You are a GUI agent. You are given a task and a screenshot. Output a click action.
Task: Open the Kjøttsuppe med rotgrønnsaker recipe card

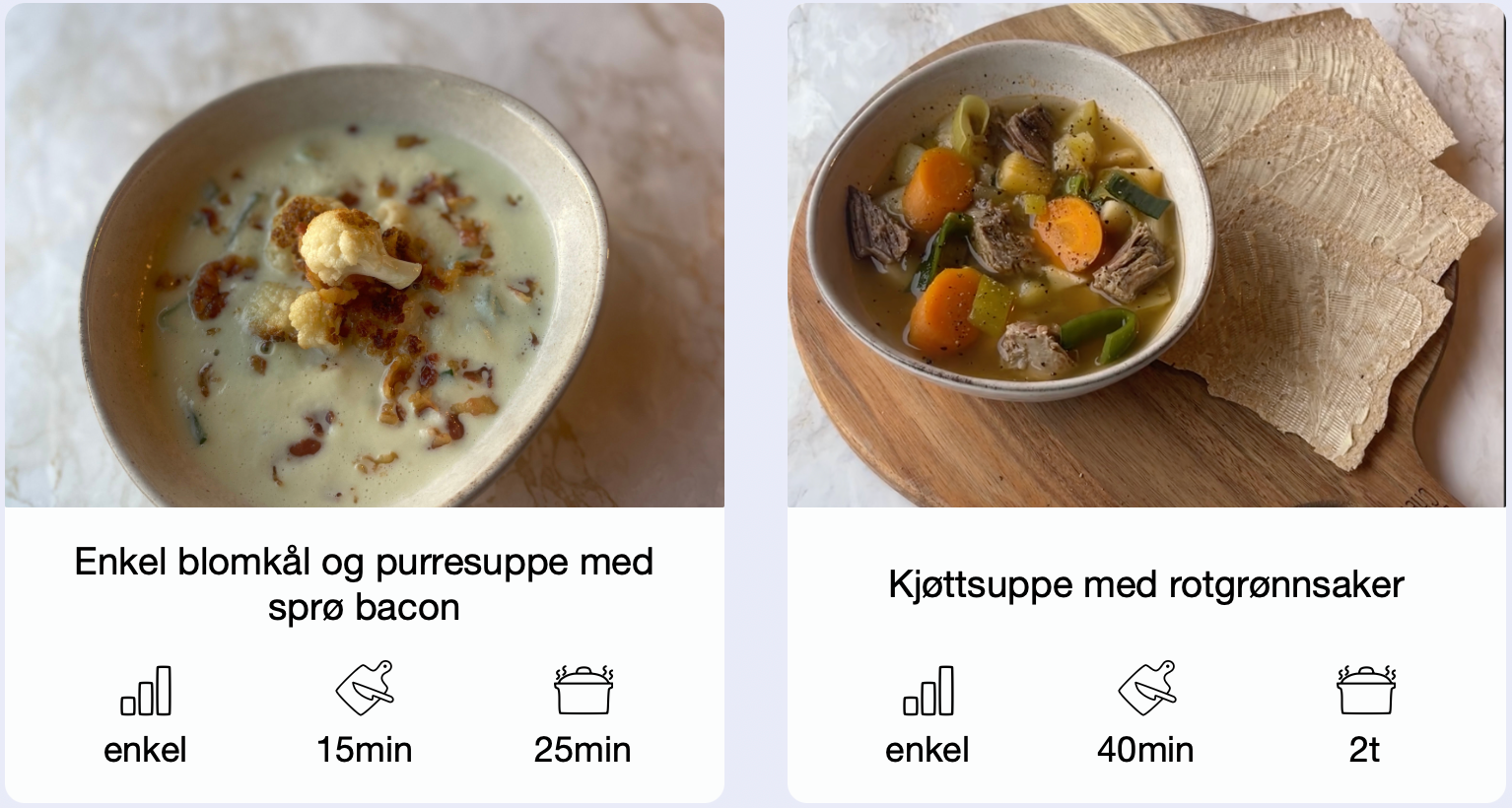pos(1145,584)
